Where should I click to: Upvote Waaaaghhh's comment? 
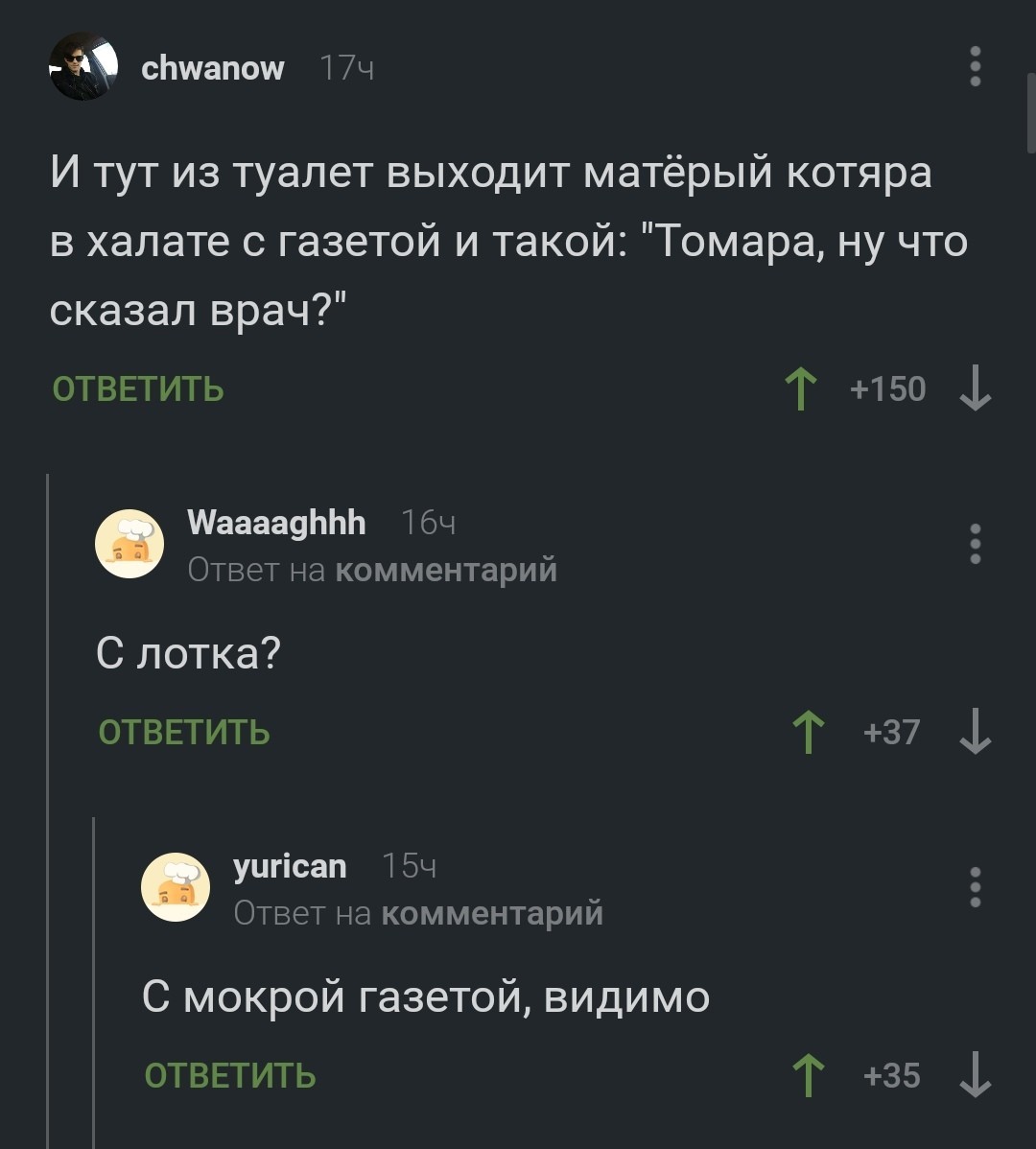(808, 733)
